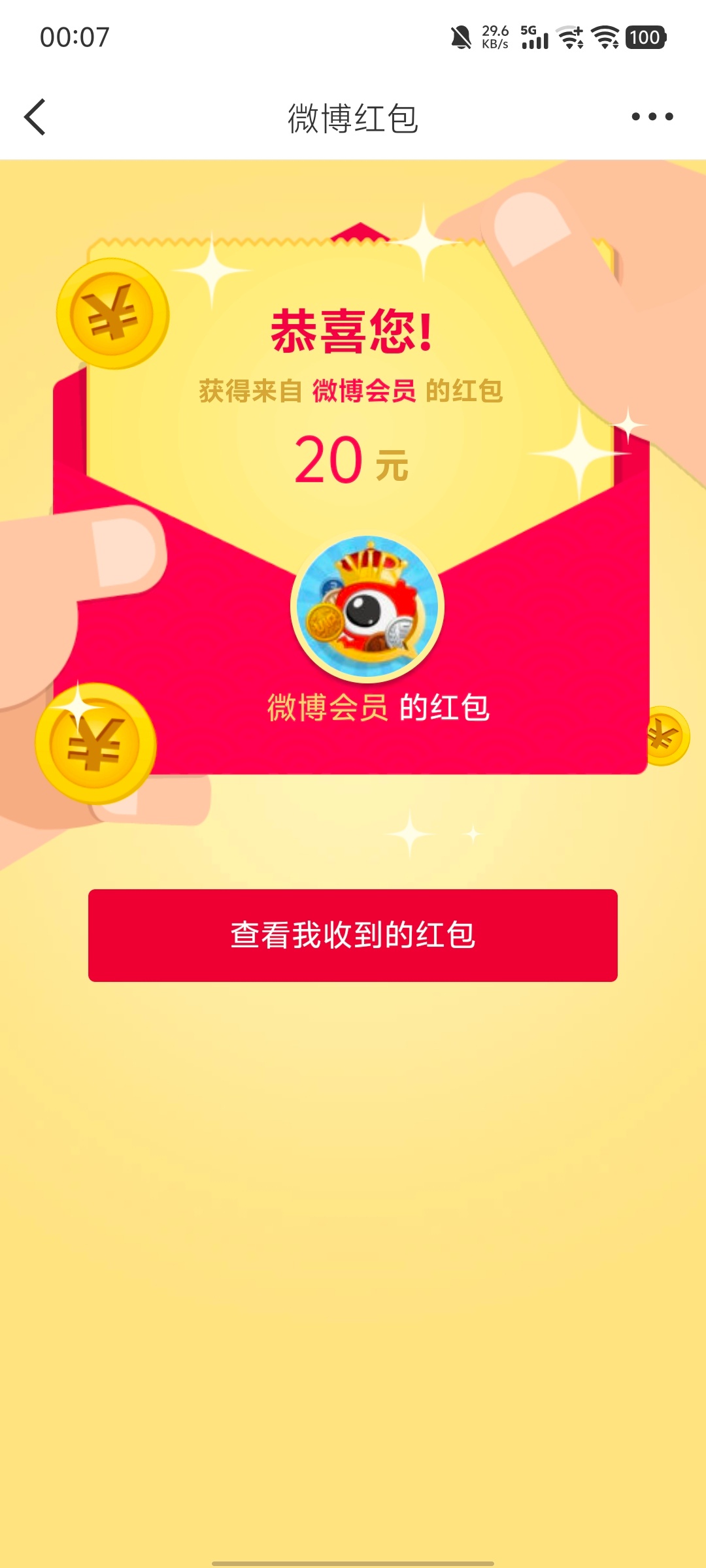Click the 微博会员 sender name link

point(364,391)
